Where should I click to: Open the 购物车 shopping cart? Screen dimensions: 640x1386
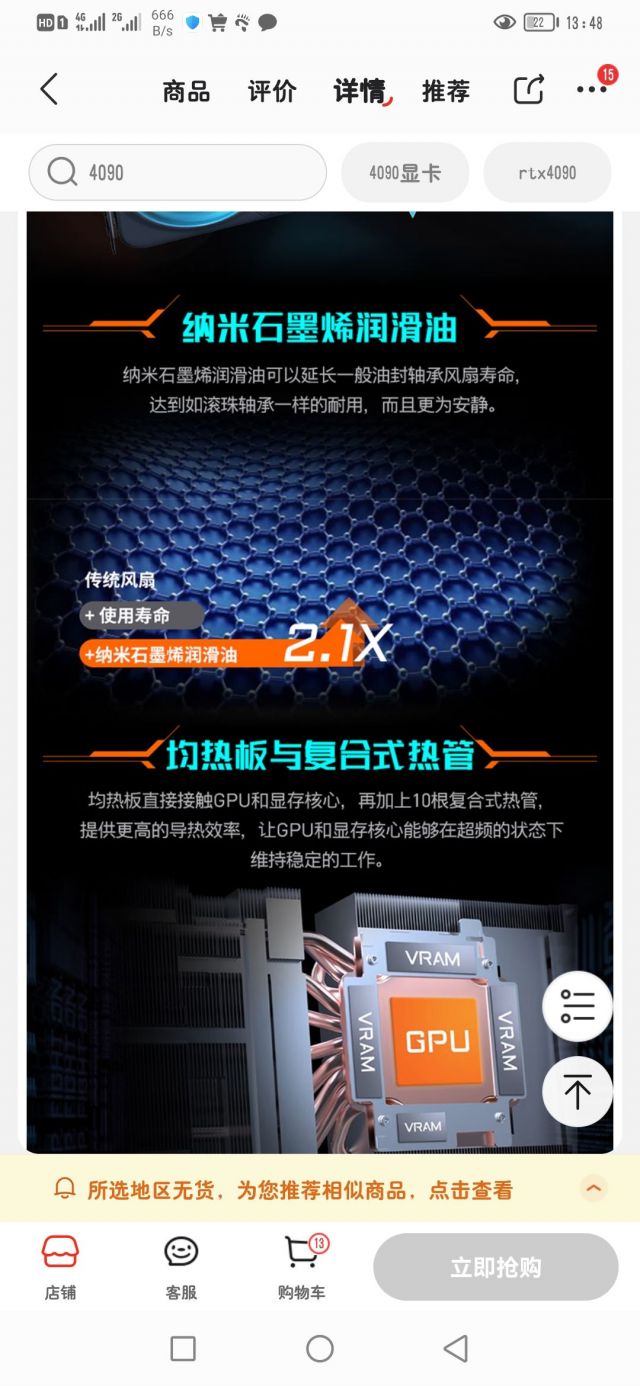[301, 1266]
